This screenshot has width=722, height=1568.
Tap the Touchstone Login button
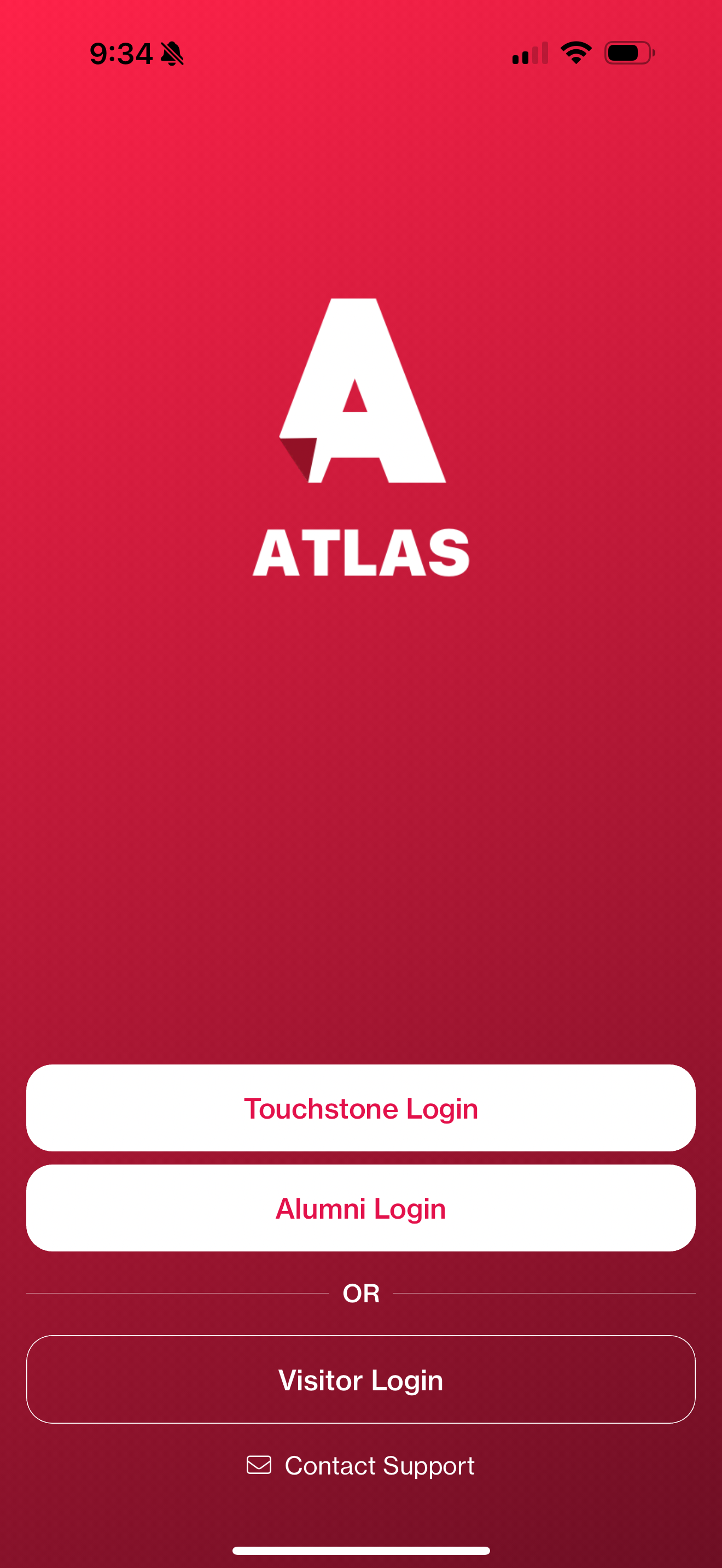coord(361,1108)
